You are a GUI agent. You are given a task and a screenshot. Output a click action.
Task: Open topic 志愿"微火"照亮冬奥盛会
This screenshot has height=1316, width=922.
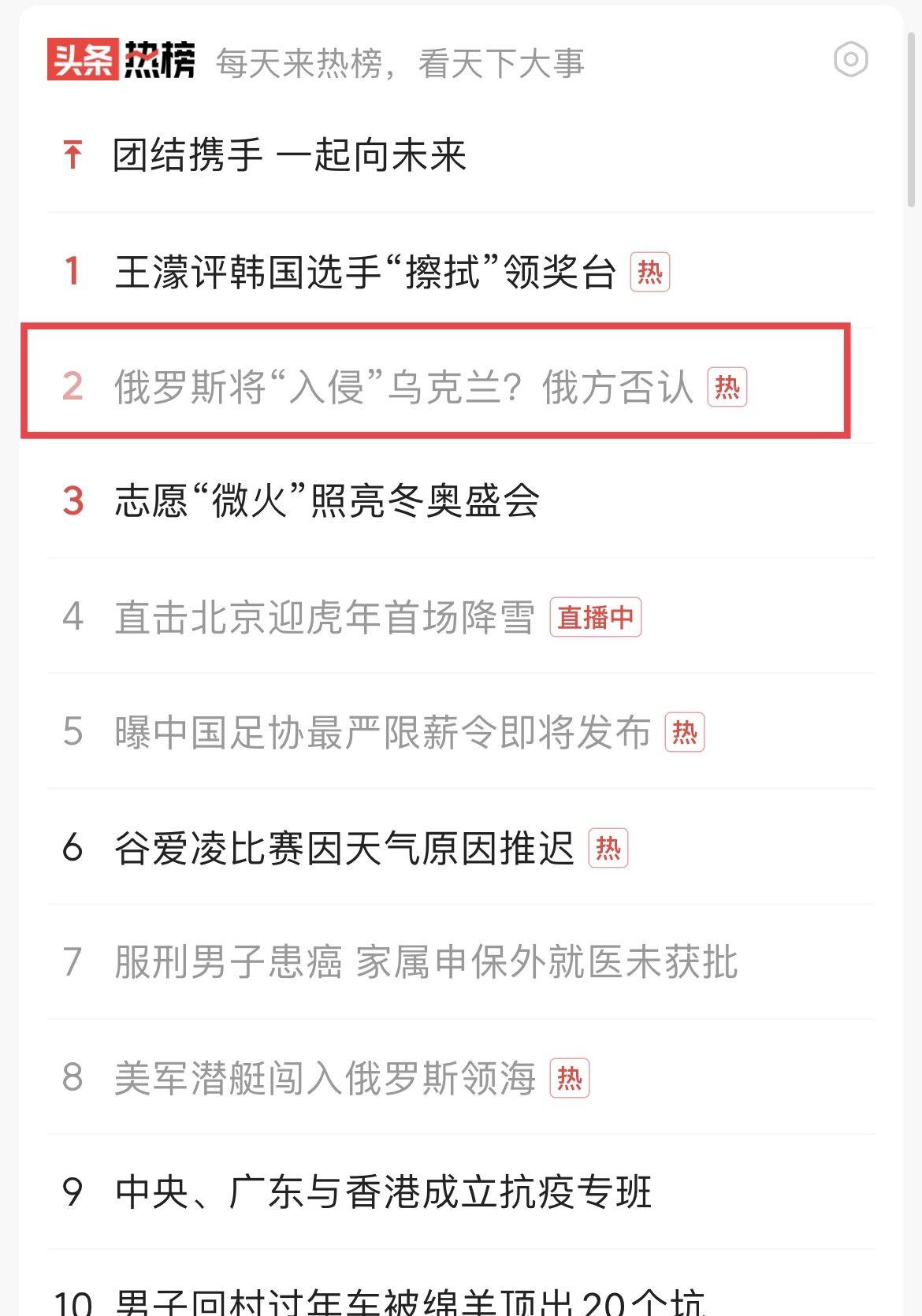pos(327,501)
